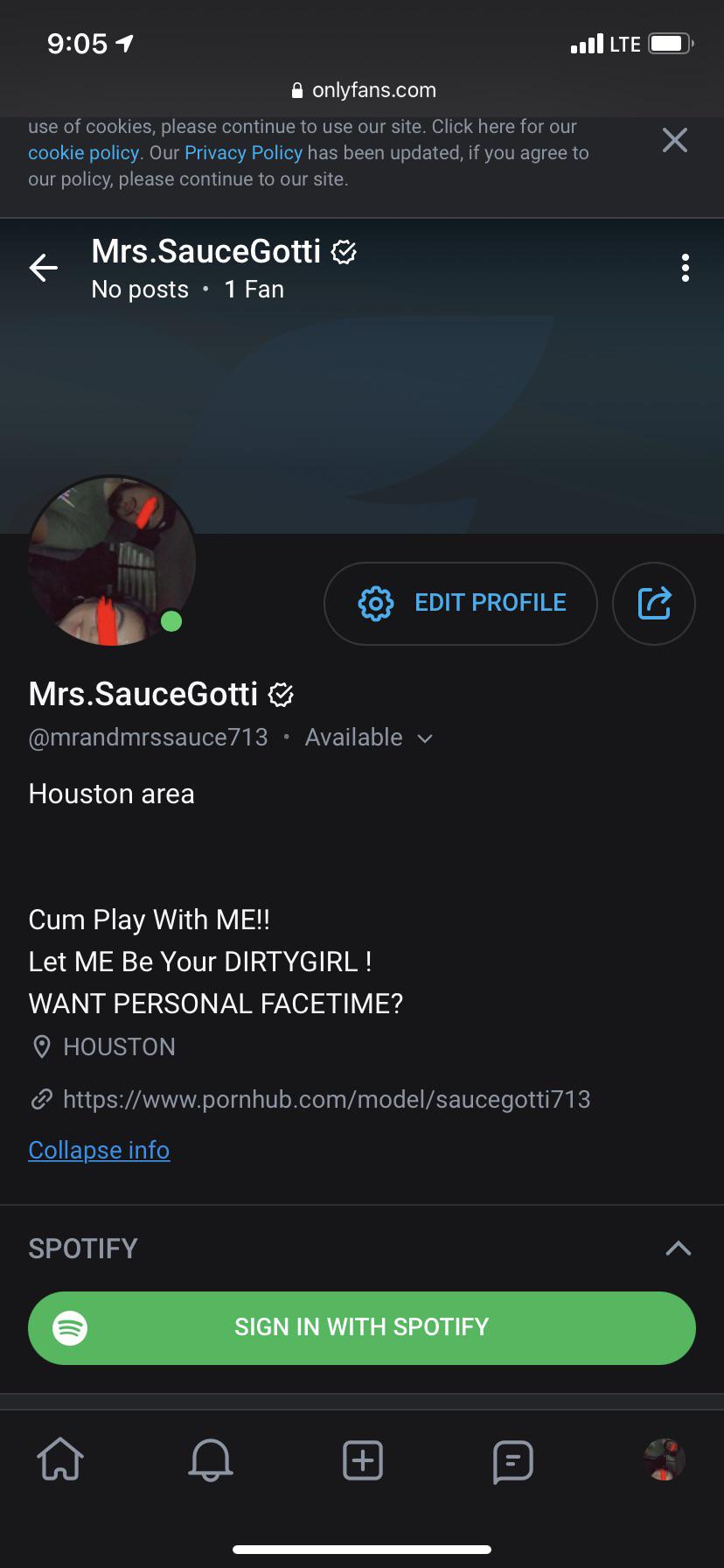Dismiss the cookie notice with the X

pos(674,140)
